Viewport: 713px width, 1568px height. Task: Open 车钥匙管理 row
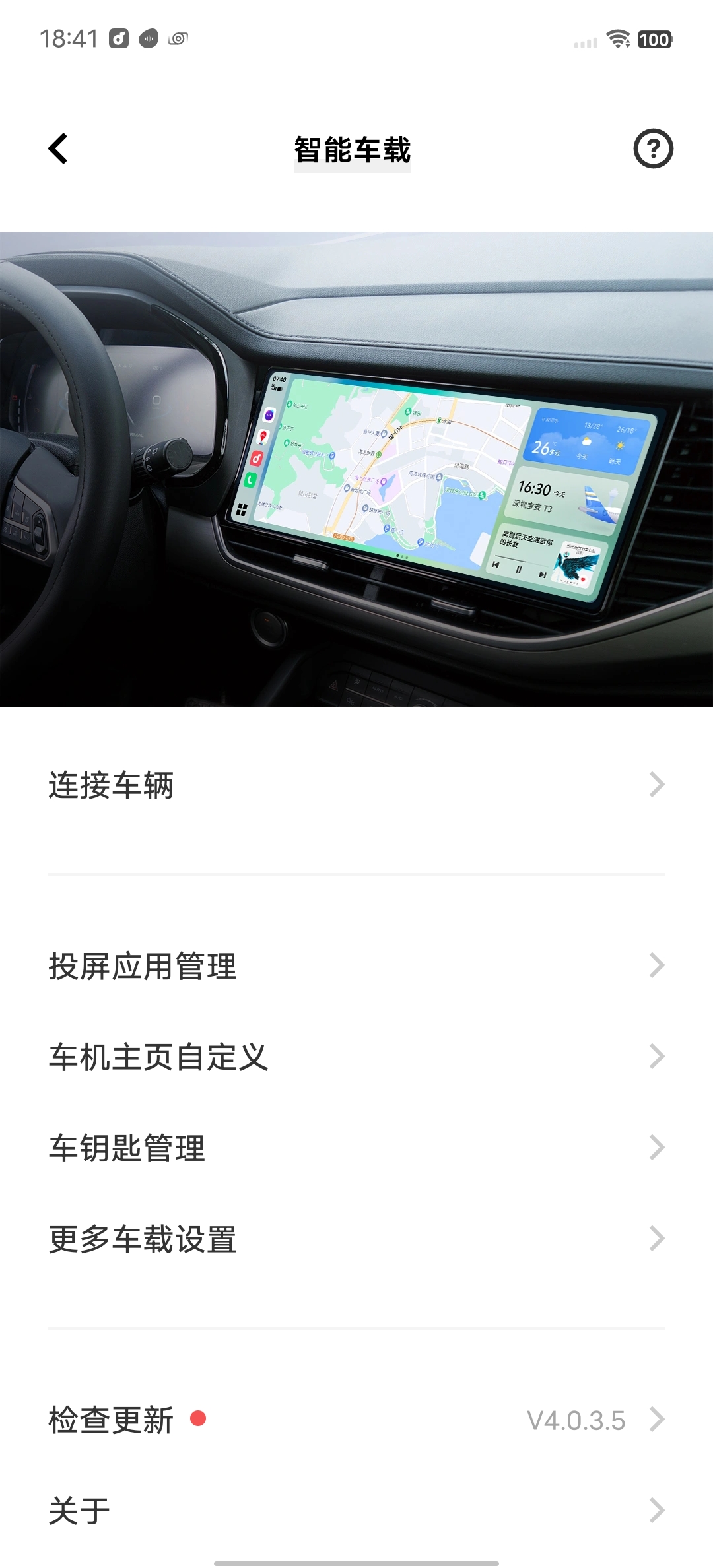coord(356,1148)
